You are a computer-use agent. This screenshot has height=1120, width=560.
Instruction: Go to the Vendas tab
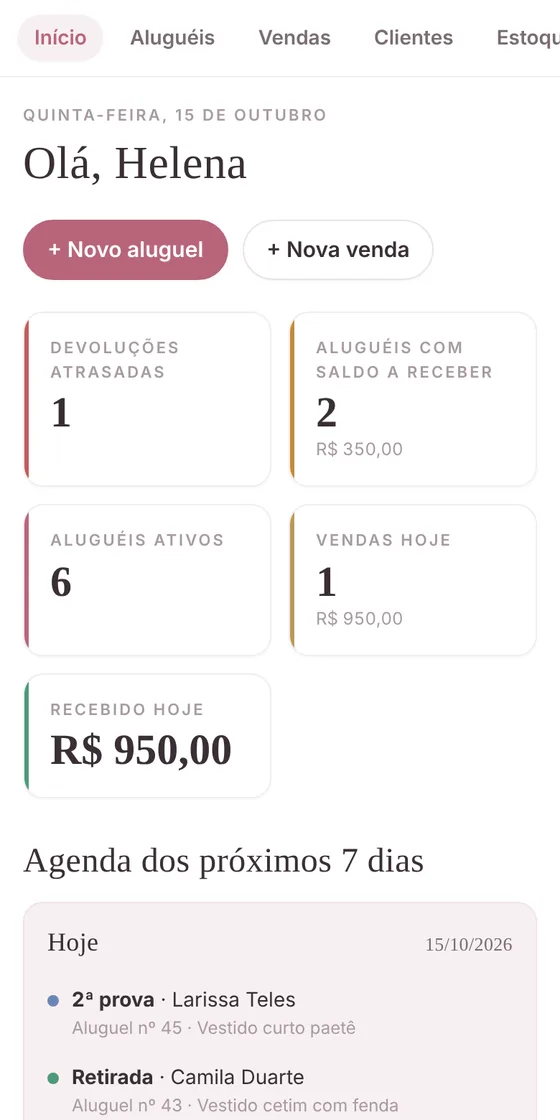tap(294, 38)
